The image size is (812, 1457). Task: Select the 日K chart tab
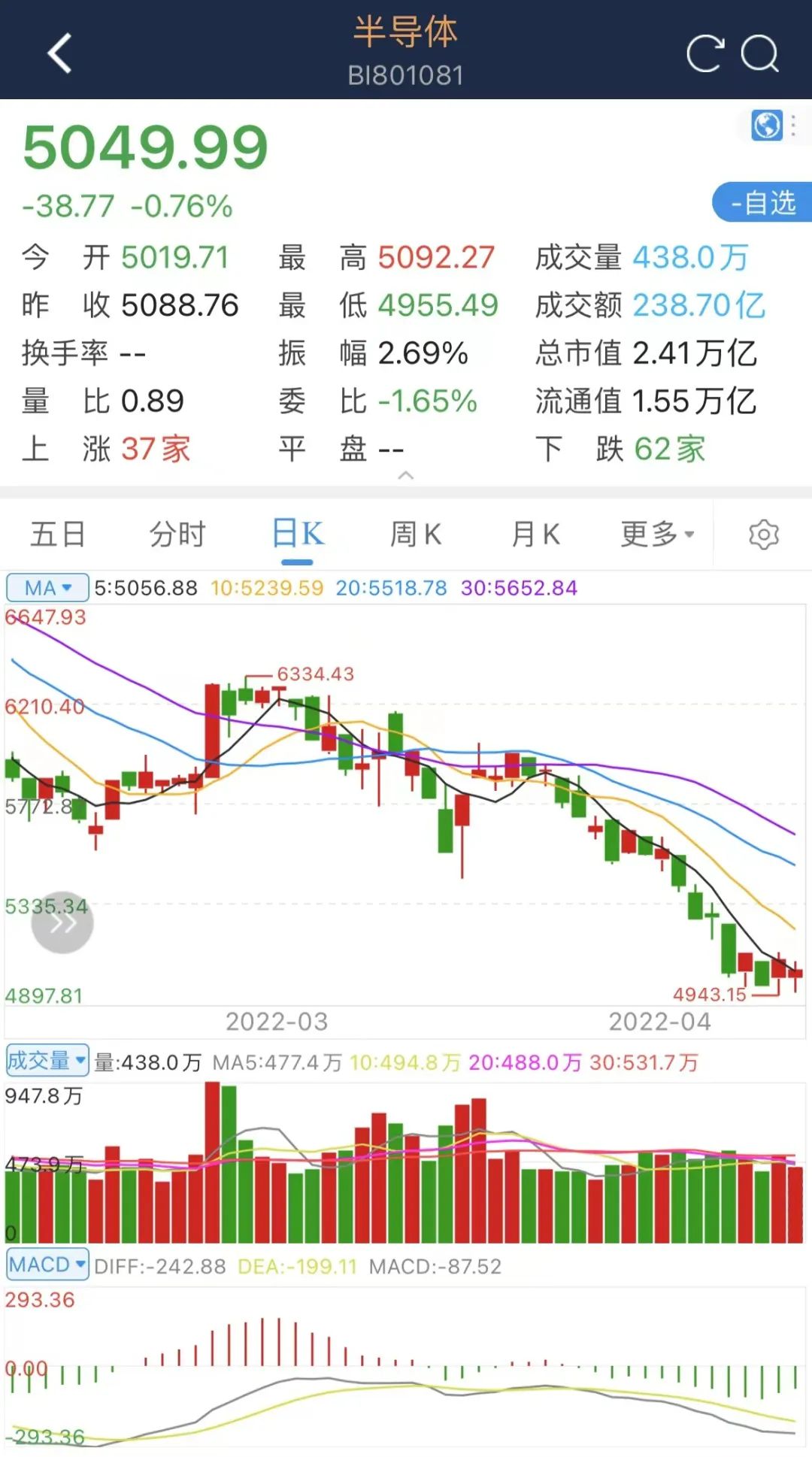coord(298,535)
